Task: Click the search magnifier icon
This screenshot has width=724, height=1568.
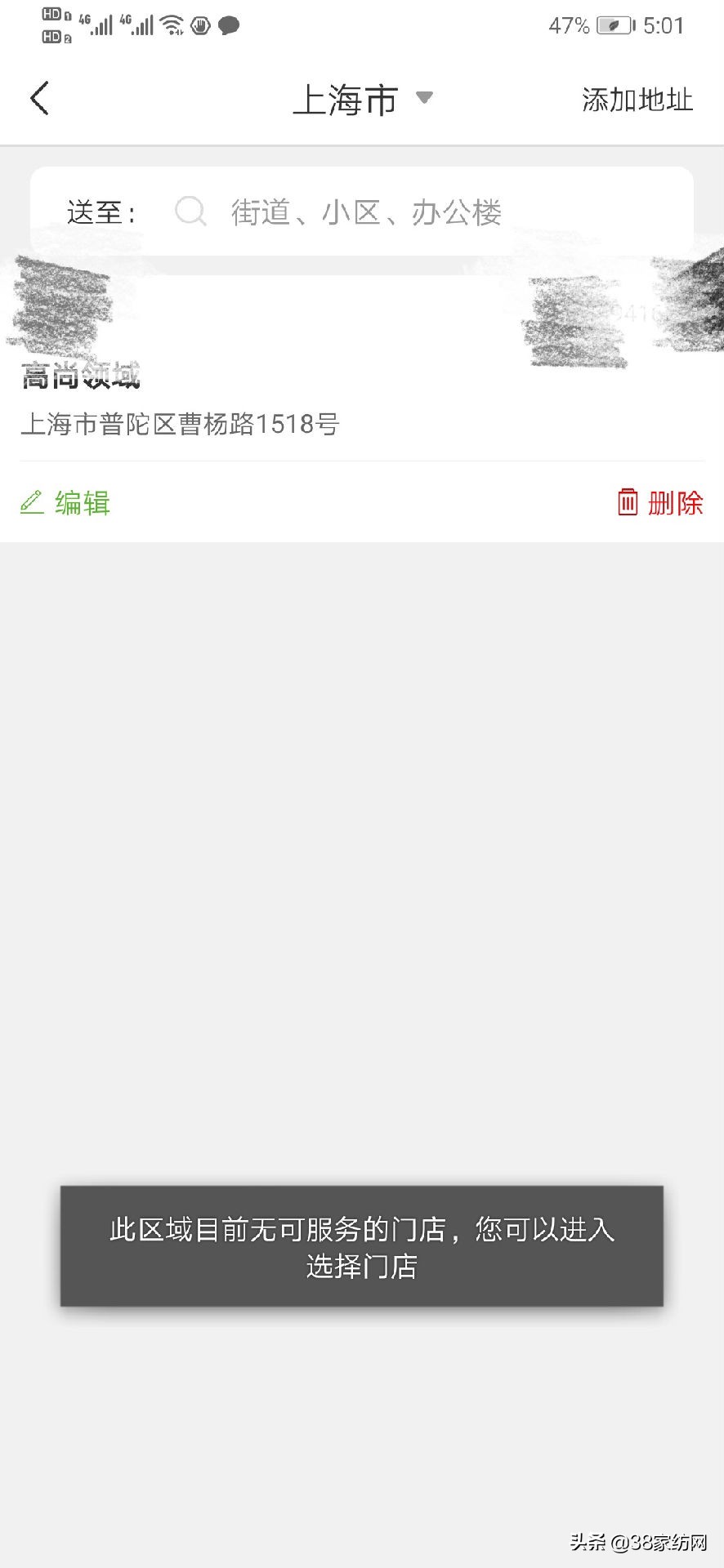Action: [190, 212]
